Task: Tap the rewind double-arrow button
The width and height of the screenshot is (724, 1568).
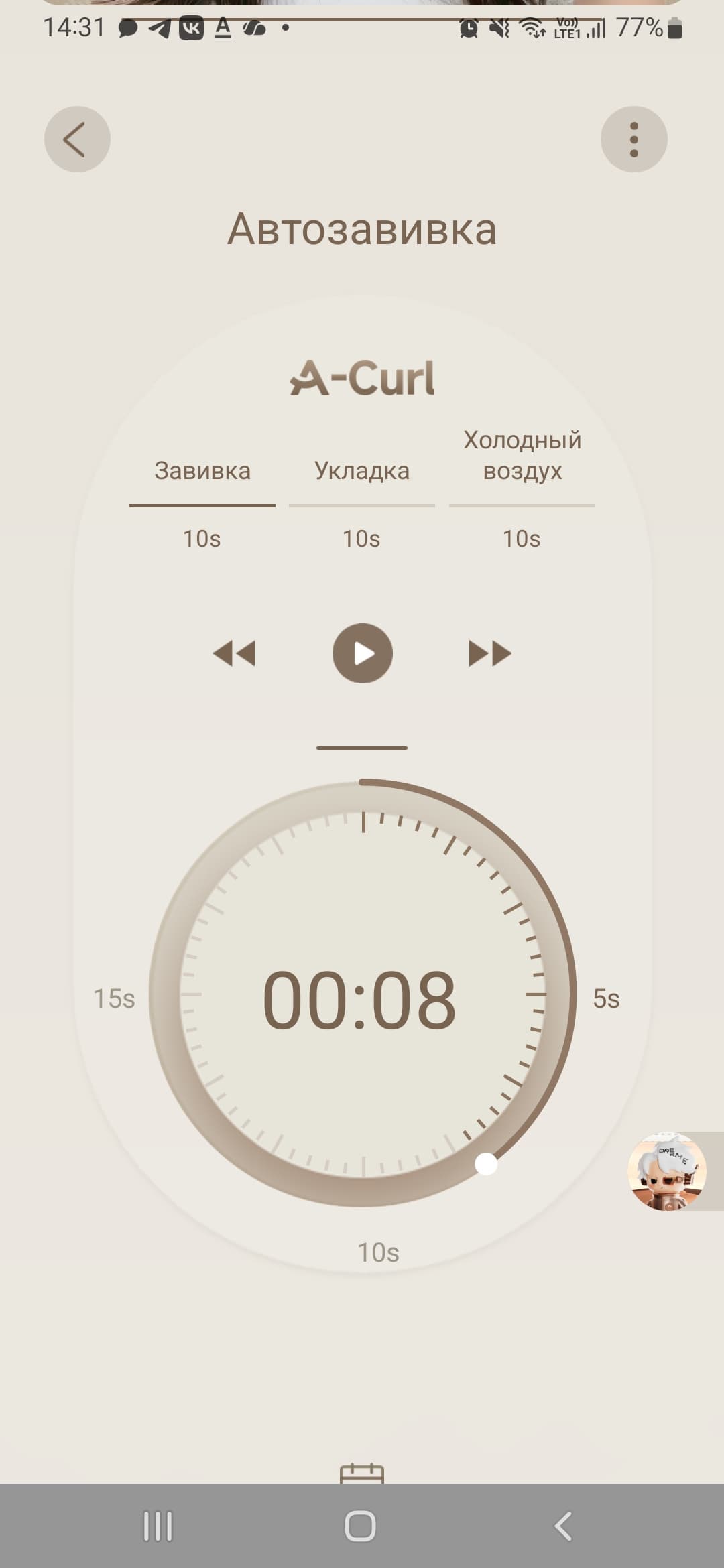Action: point(234,653)
